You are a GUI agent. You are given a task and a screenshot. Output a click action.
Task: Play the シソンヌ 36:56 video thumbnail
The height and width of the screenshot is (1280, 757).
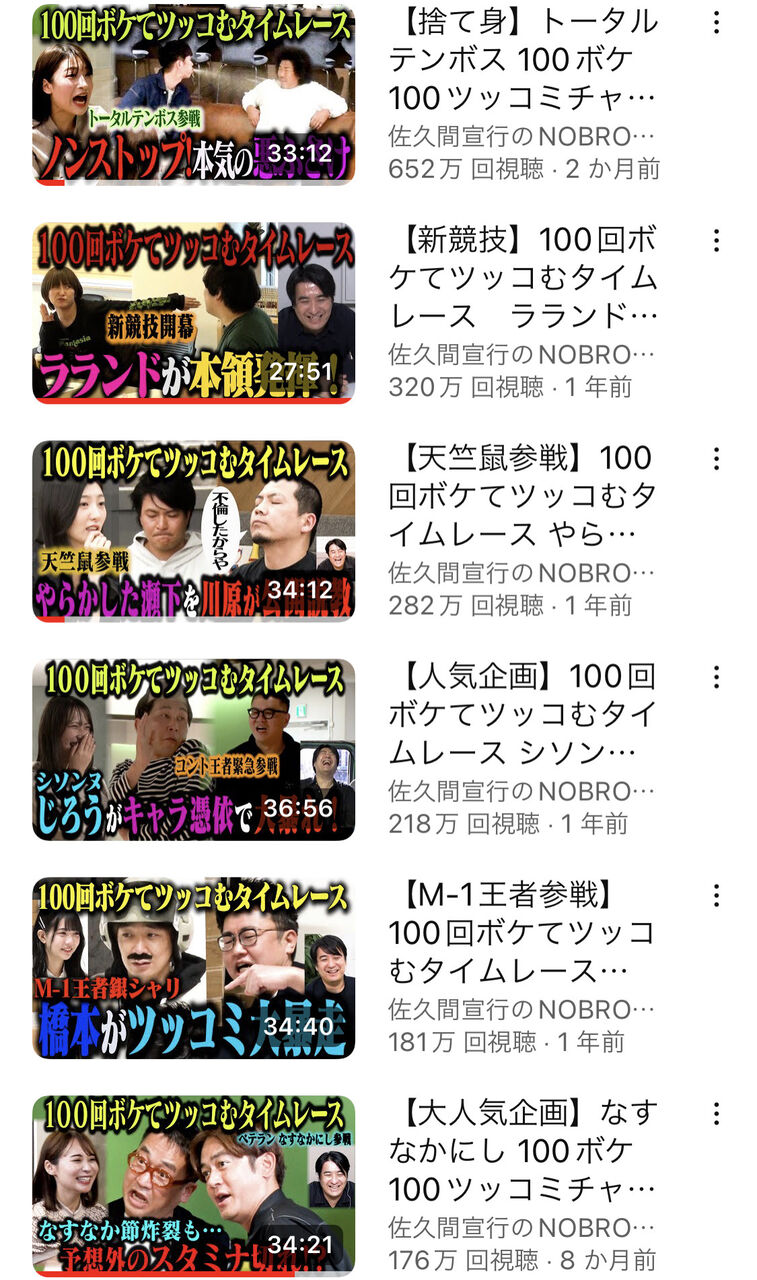[193, 749]
